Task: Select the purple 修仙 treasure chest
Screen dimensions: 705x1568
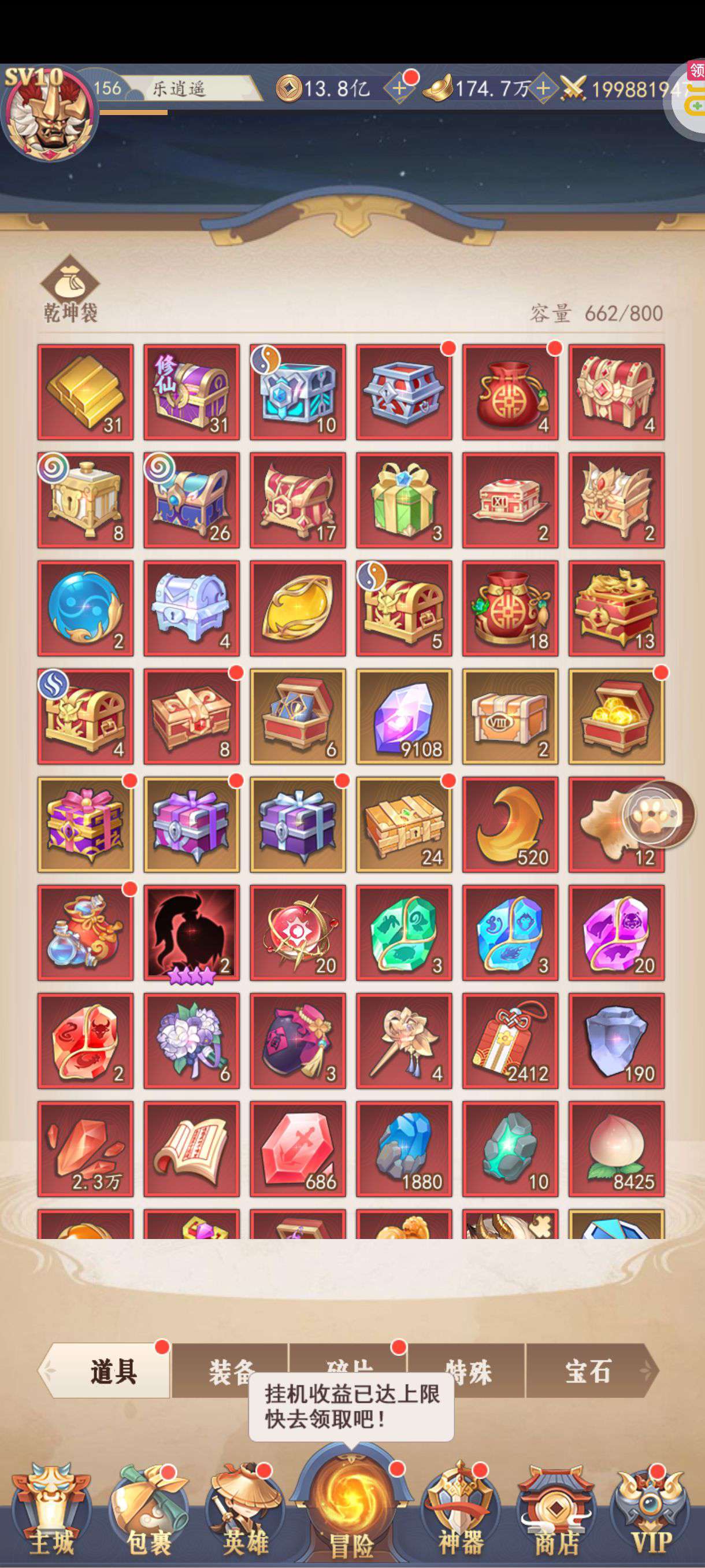Action: 192,392
